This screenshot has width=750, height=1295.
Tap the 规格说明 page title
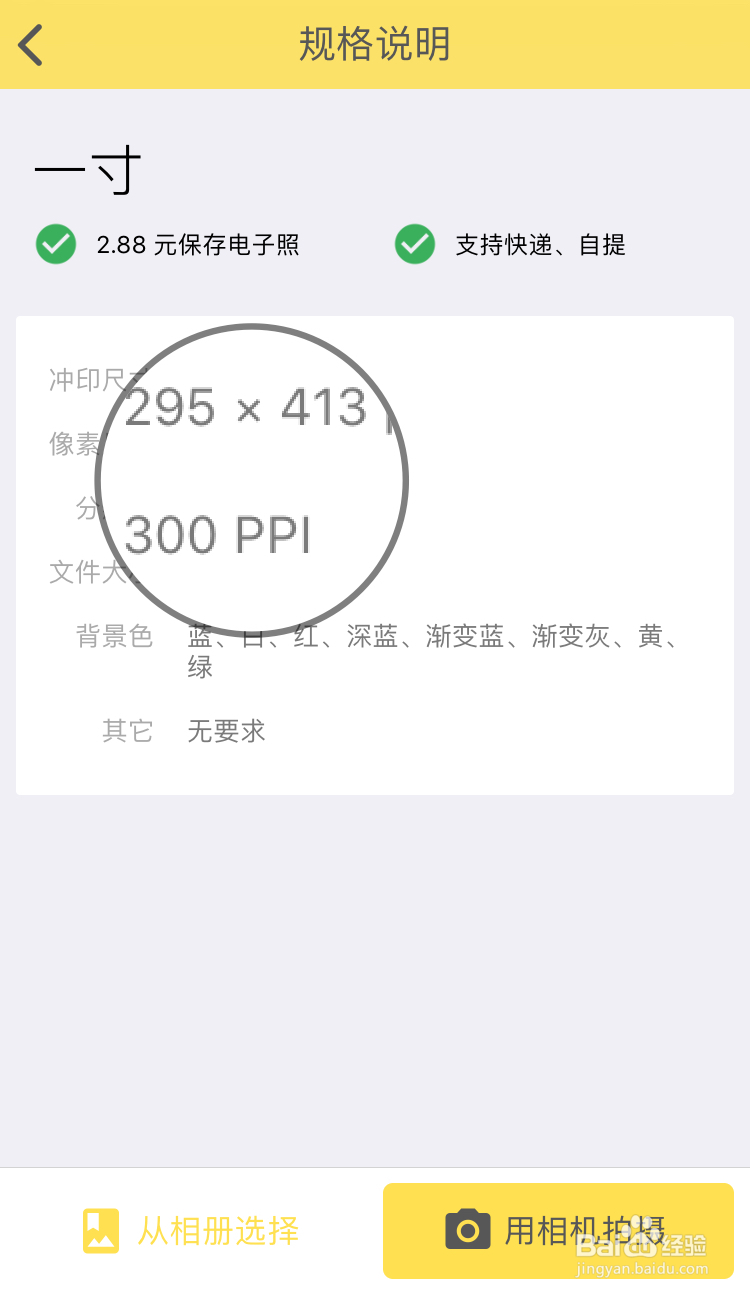click(x=374, y=45)
